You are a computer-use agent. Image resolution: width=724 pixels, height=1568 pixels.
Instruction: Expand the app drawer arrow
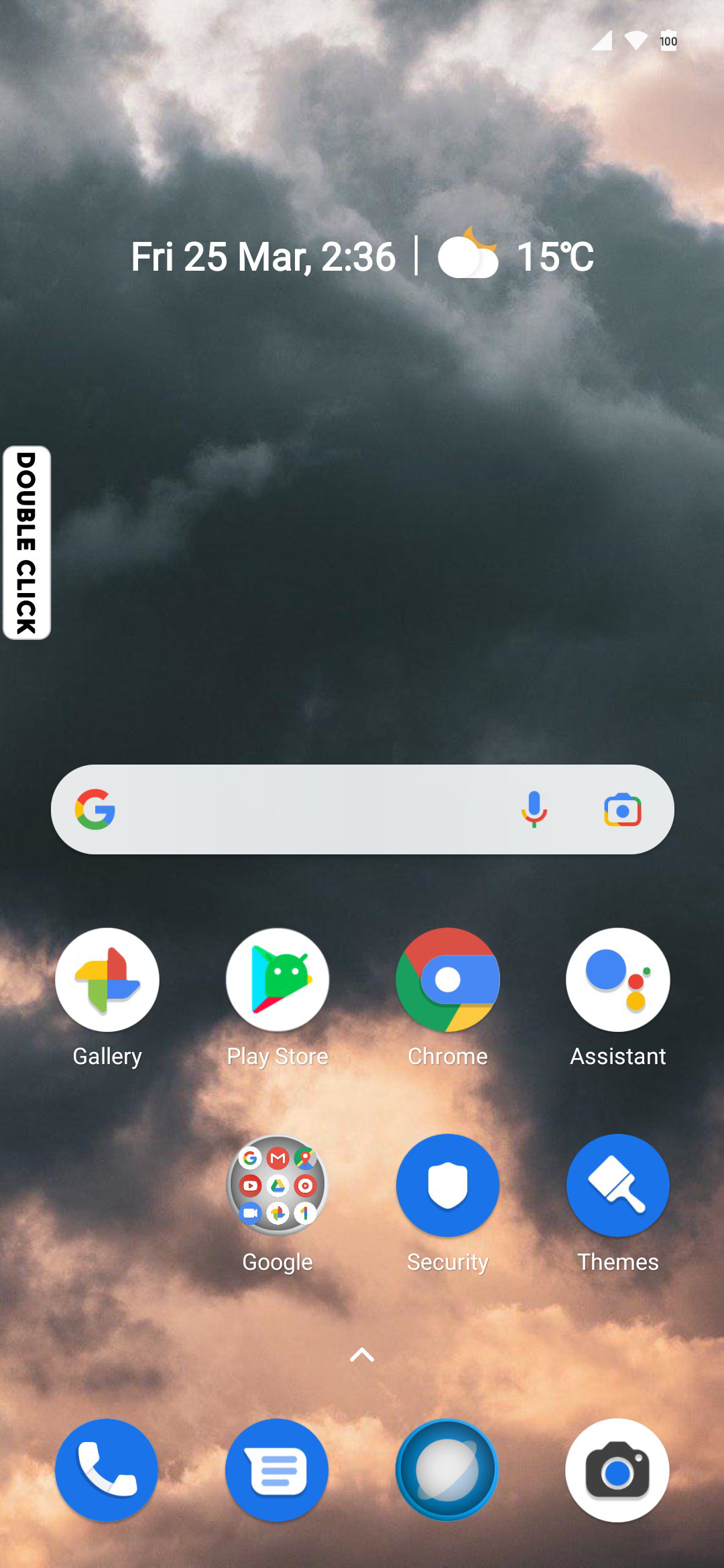pyautogui.click(x=362, y=1355)
